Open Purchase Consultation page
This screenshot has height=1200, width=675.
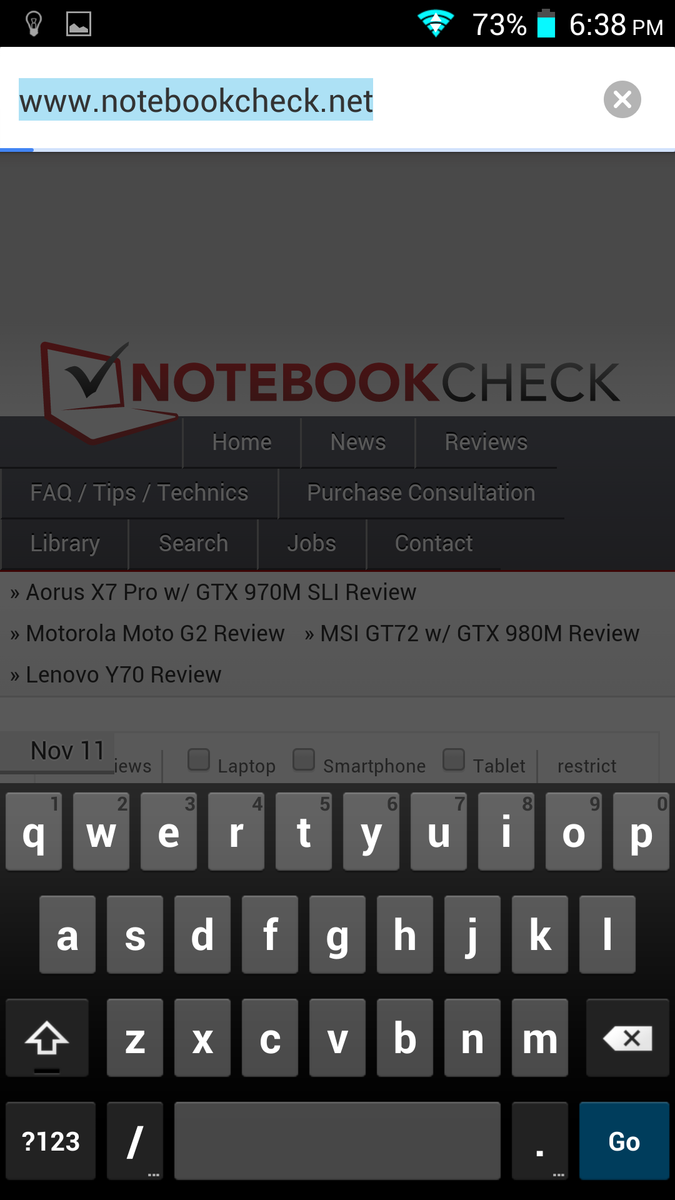[421, 493]
